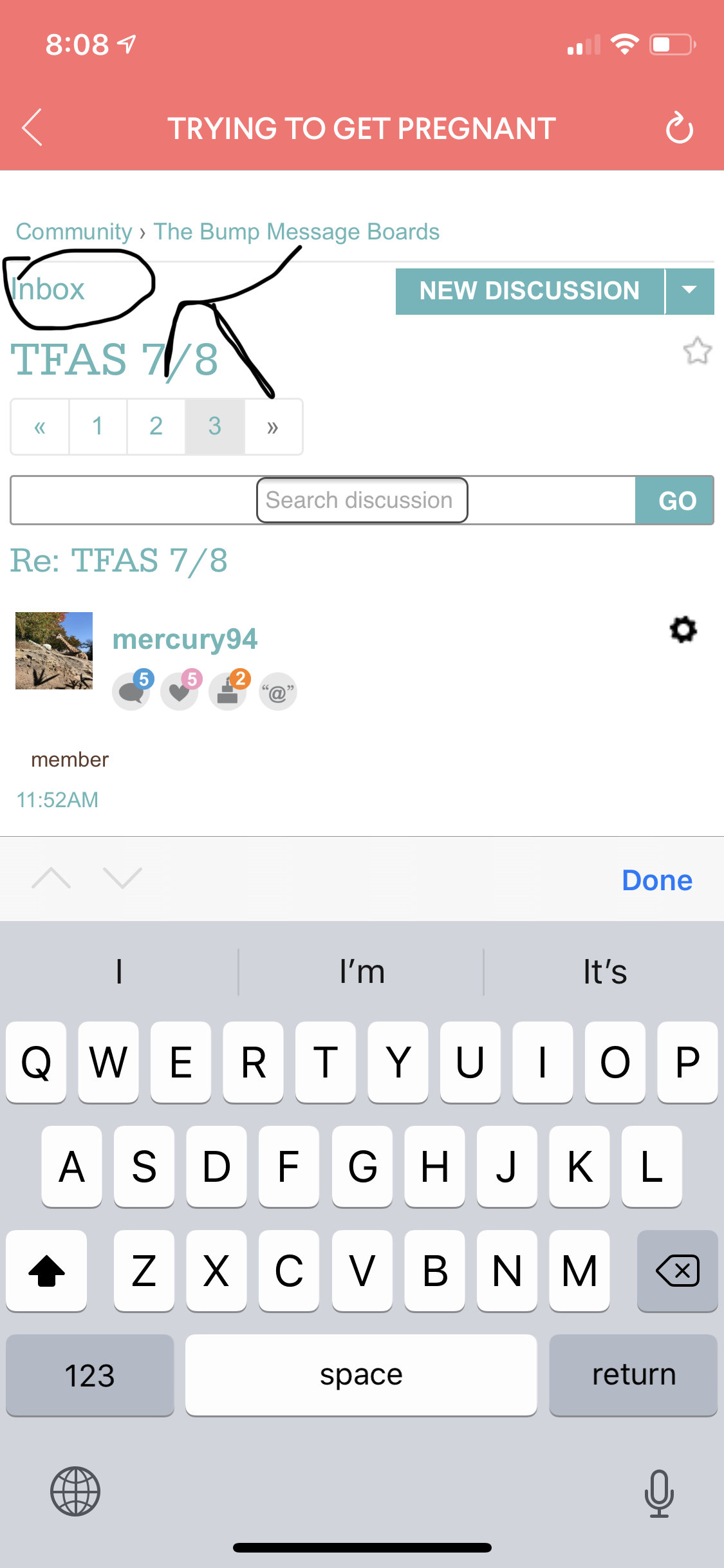Open mercury94's profile photo
The height and width of the screenshot is (1568, 724).
tap(54, 651)
